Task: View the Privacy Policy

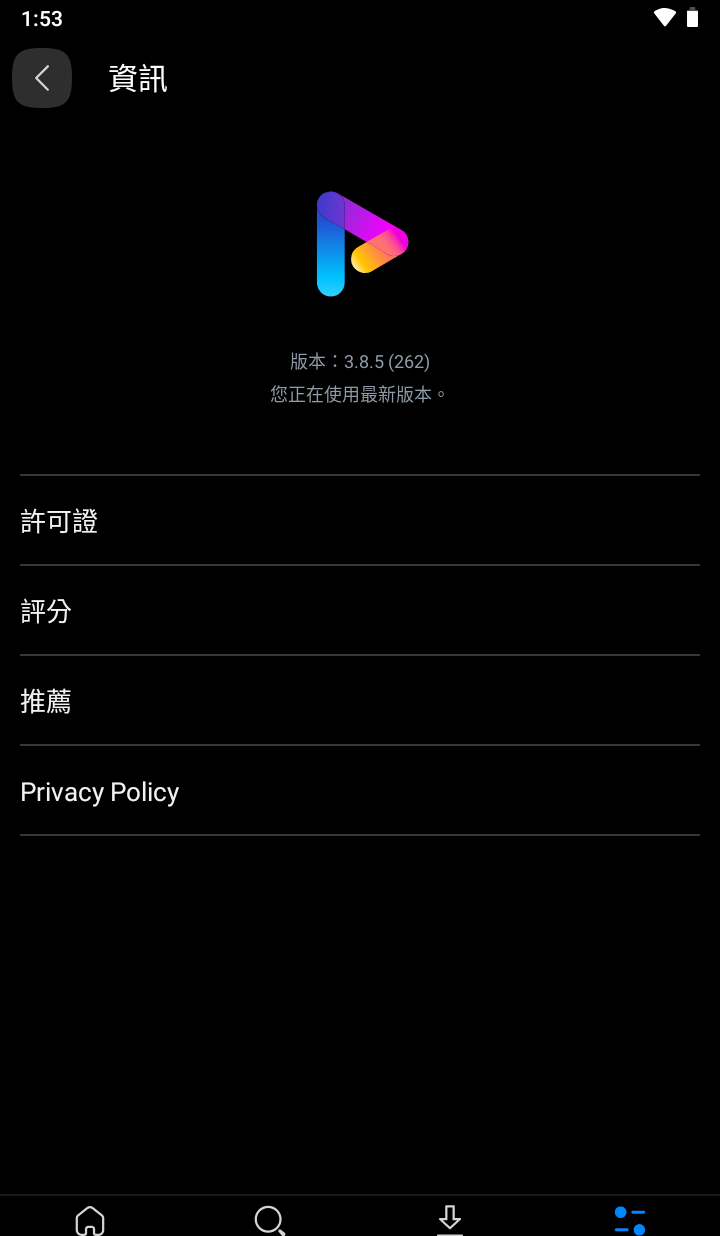Action: pyautogui.click(x=360, y=791)
